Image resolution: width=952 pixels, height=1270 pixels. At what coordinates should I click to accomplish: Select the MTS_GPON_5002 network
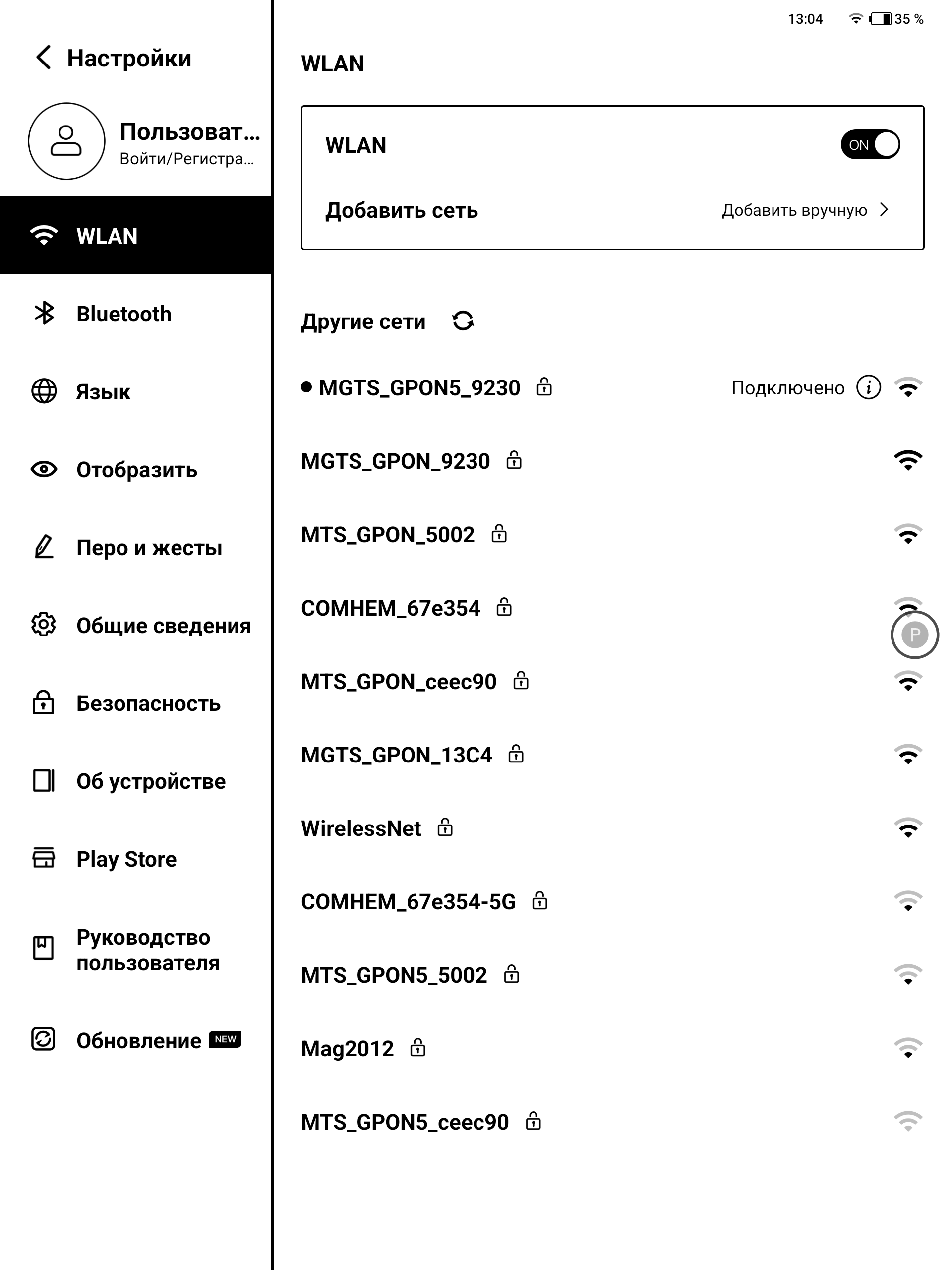point(387,534)
